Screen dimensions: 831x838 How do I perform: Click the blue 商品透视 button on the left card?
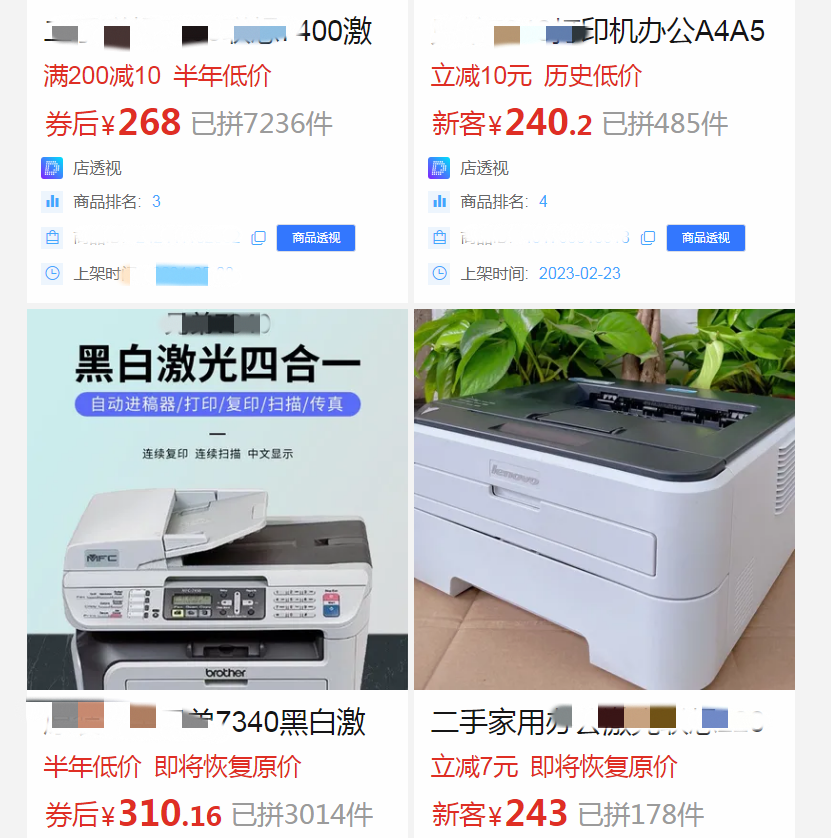point(316,237)
